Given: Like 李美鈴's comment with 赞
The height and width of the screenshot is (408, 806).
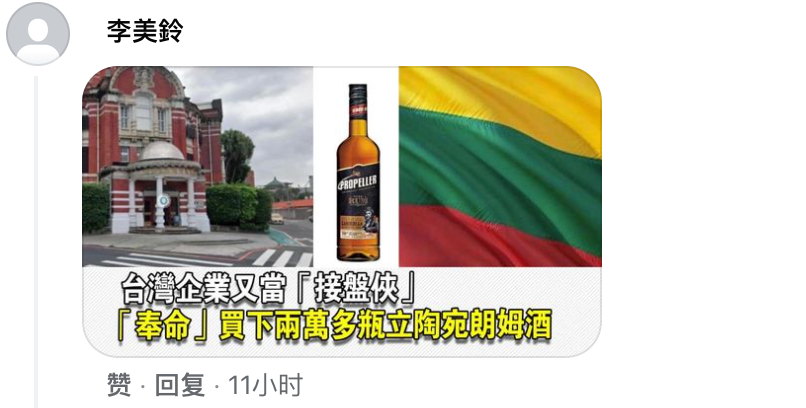Looking at the screenshot, I should coord(118,385).
